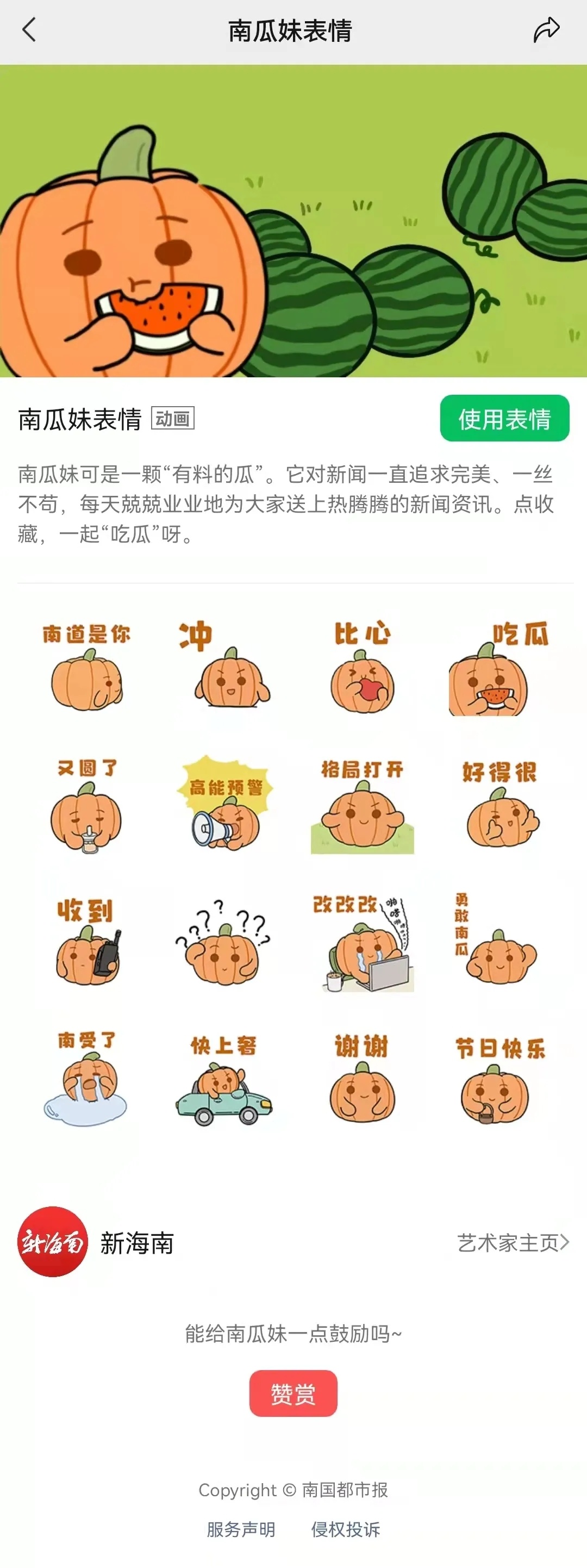The width and height of the screenshot is (587, 1568).
Task: Preview the 南道是你 sticker
Action: tap(86, 668)
